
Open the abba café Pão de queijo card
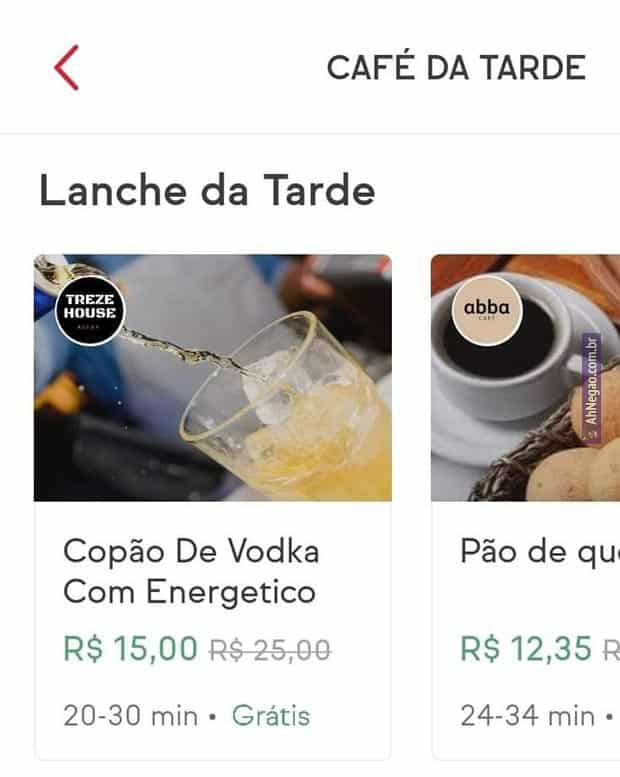527,505
